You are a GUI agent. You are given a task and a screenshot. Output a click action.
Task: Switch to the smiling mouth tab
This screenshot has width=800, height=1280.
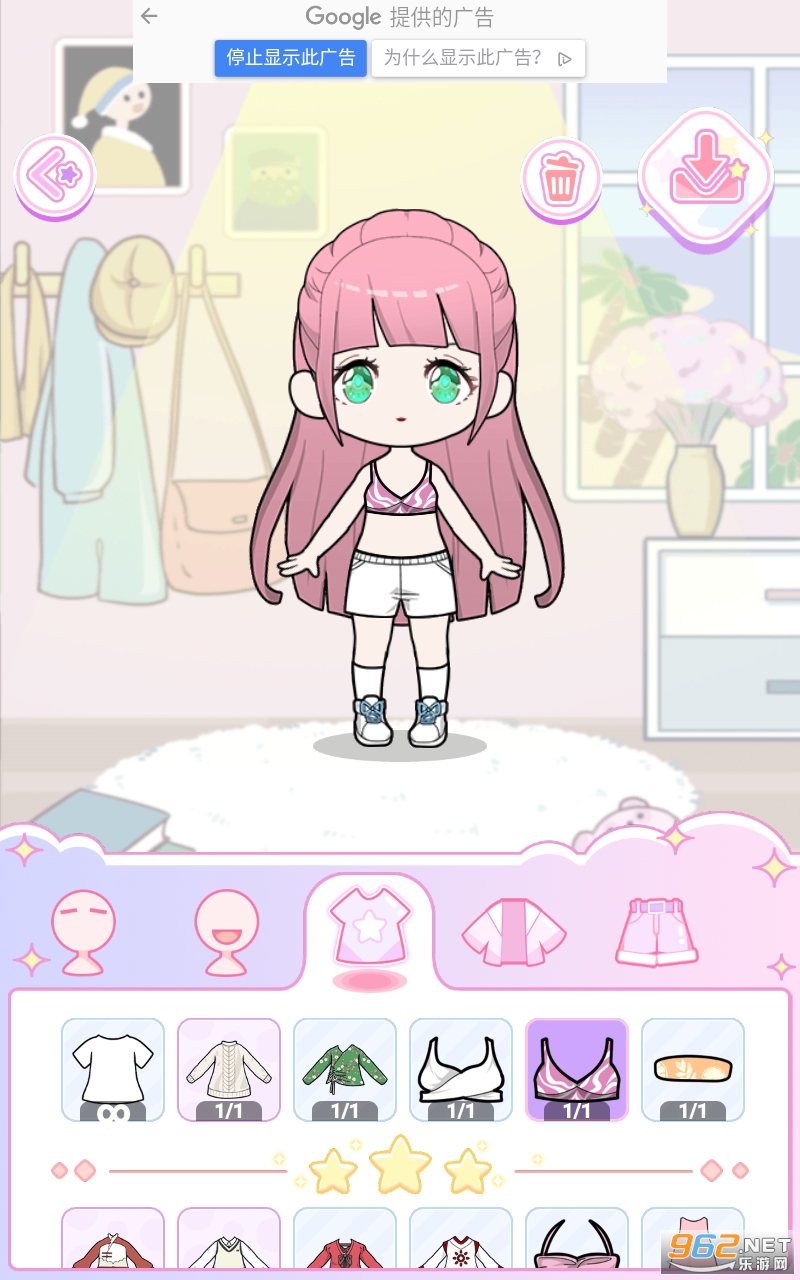coord(227,932)
